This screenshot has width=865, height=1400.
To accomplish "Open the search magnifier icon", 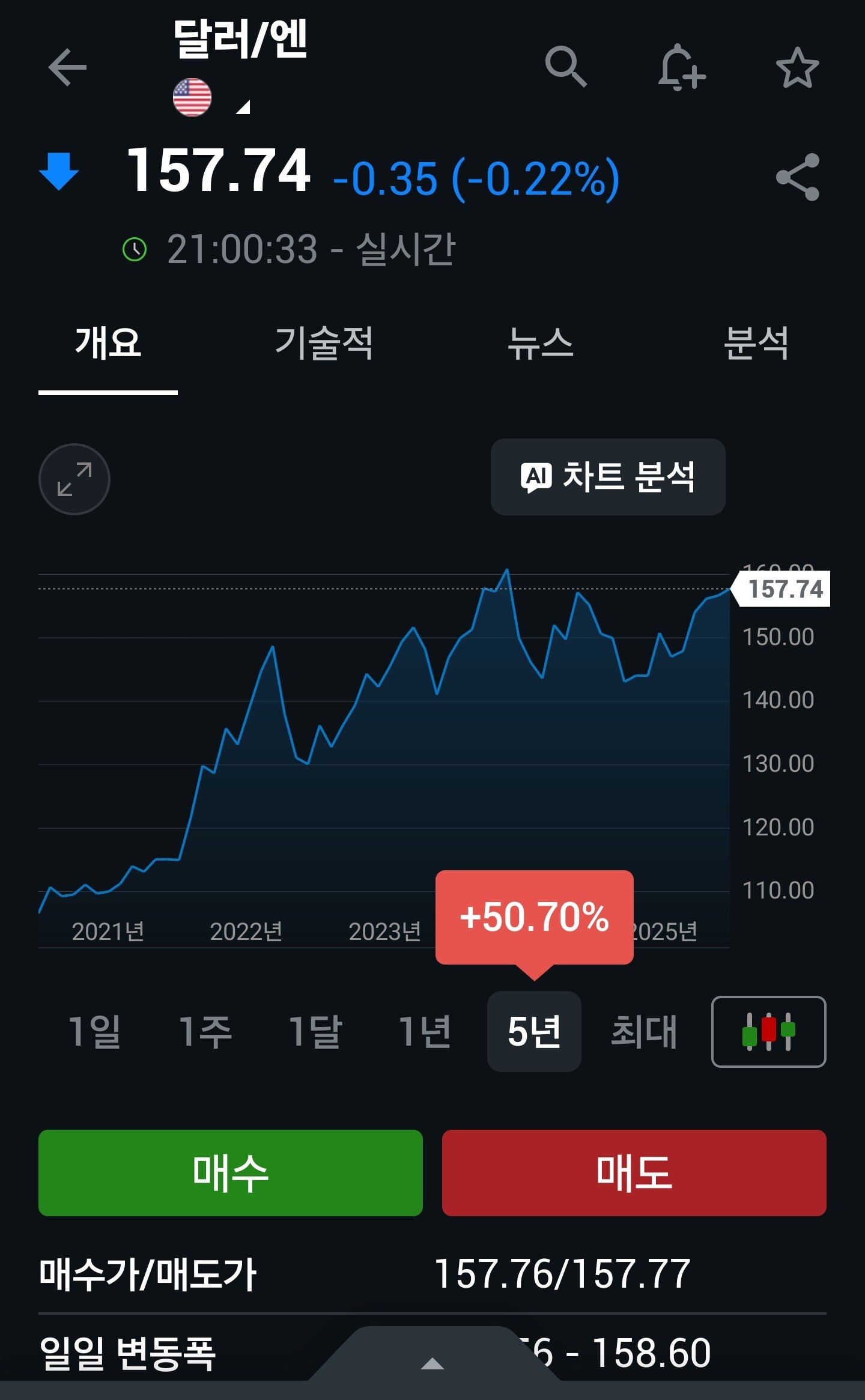I will 565,66.
